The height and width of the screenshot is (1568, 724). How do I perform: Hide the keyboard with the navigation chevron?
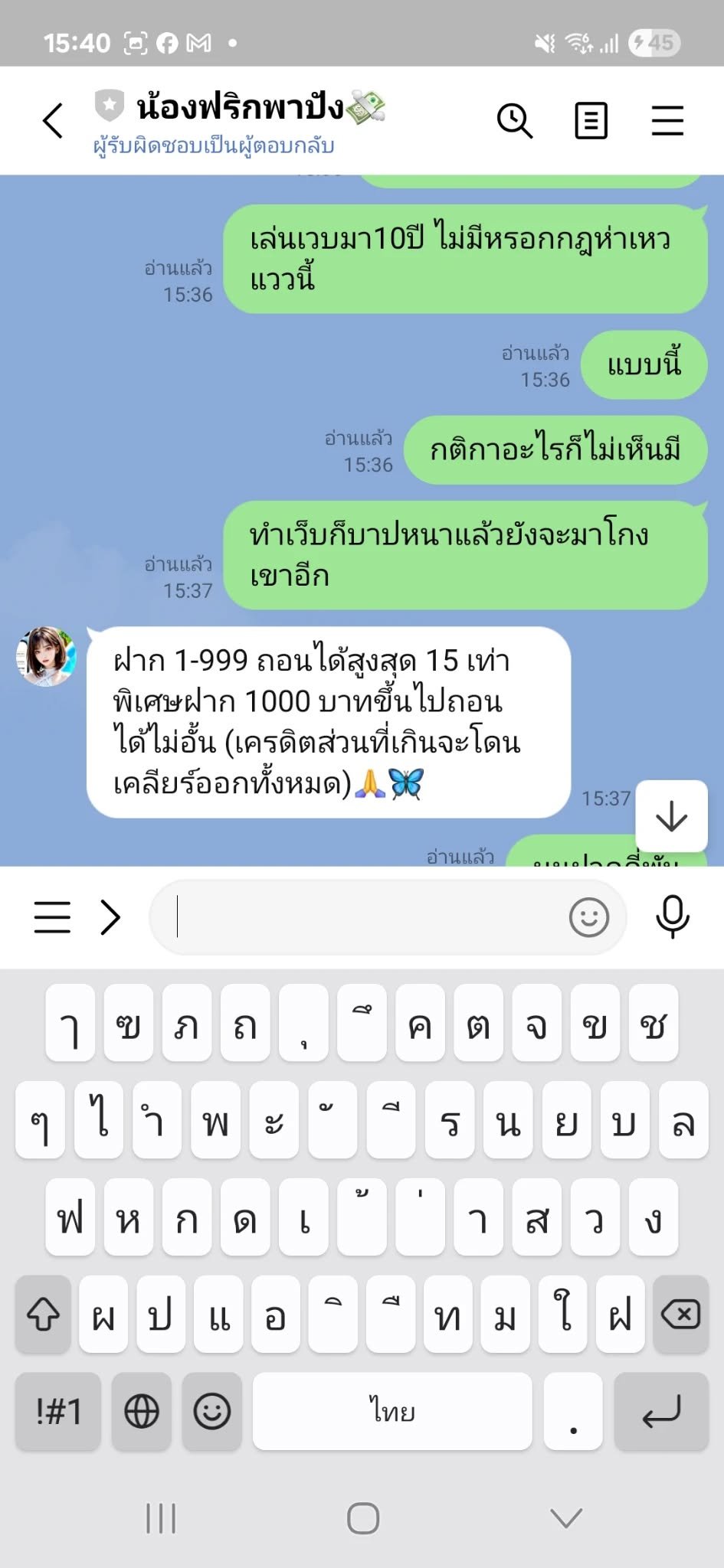point(566,1517)
